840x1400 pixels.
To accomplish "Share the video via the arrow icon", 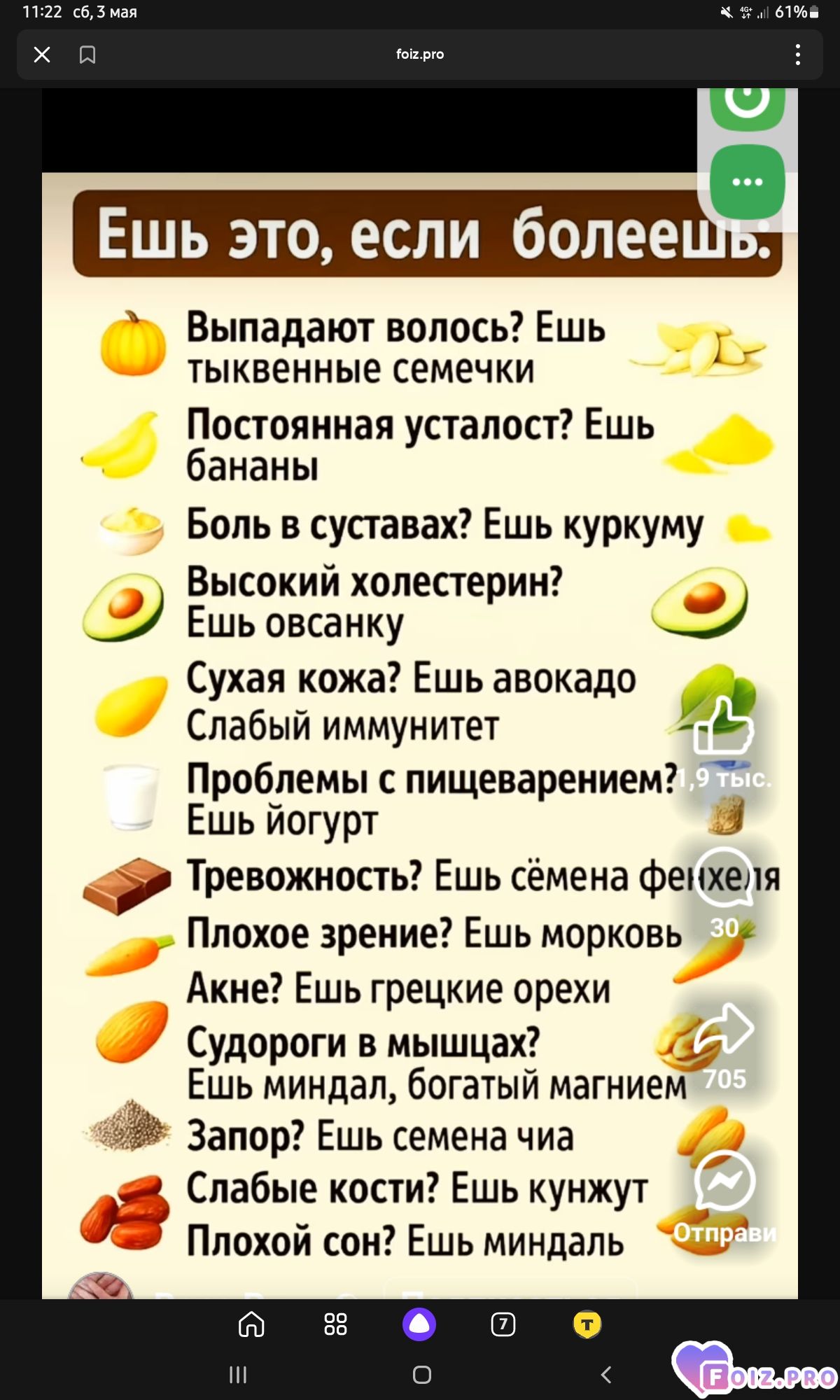I will 724,1028.
